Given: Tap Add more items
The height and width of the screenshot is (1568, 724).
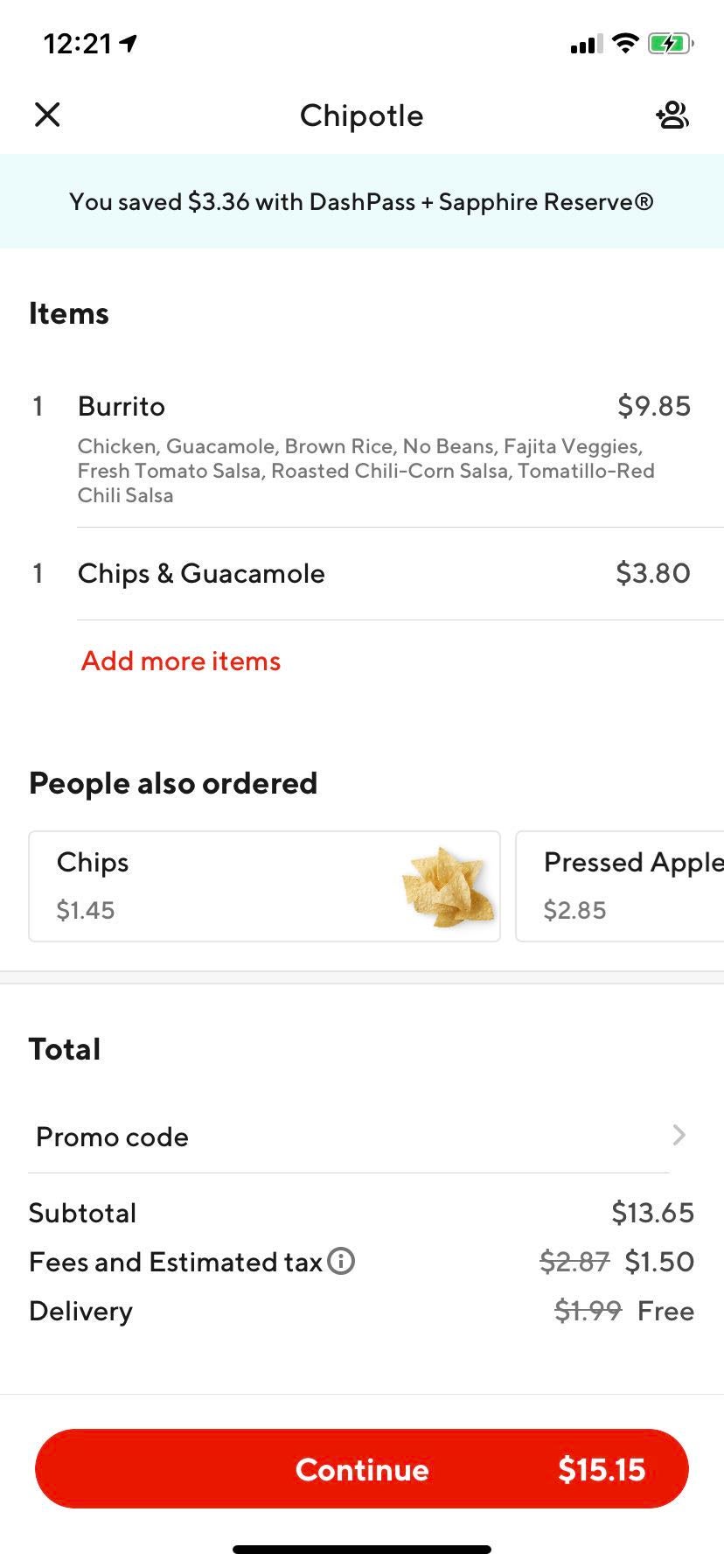Looking at the screenshot, I should [x=181, y=661].
